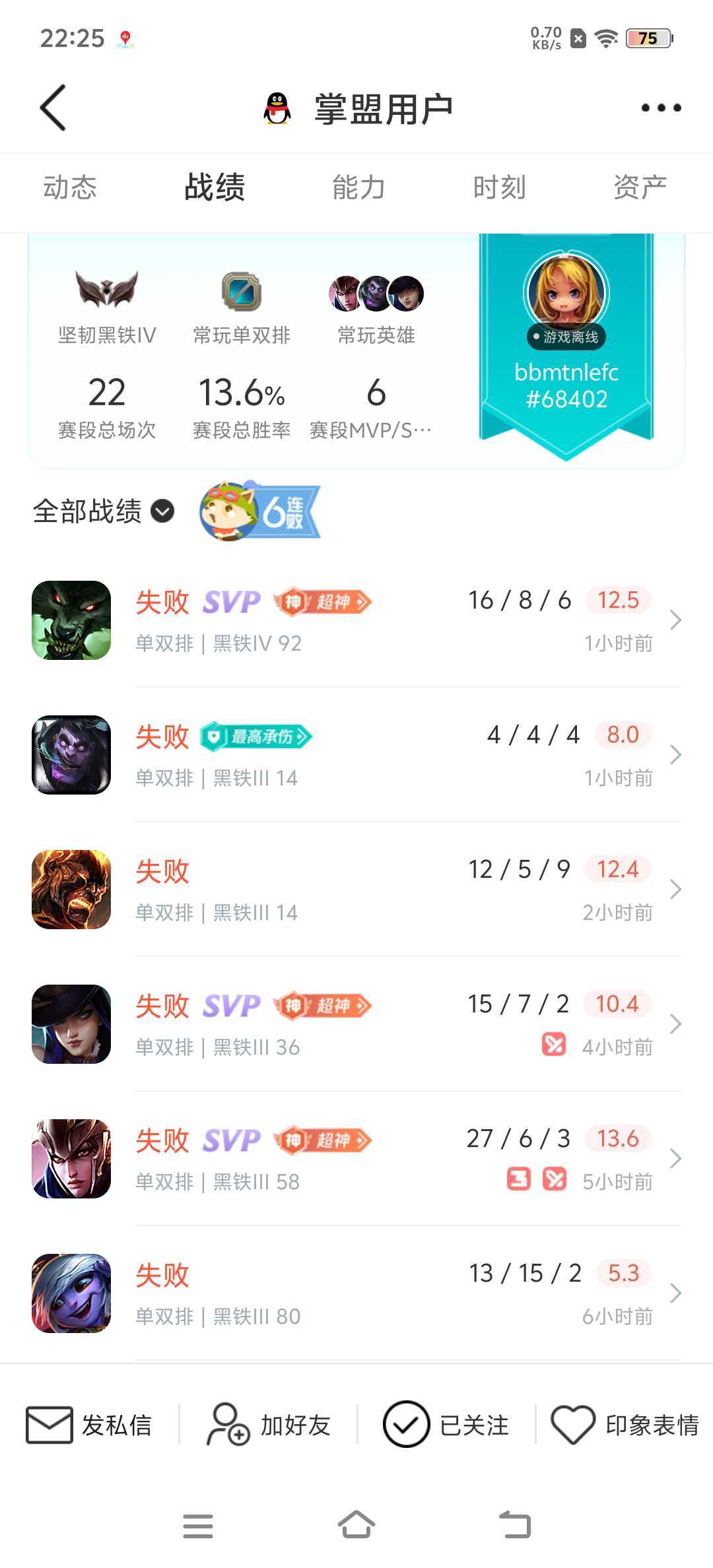Switch to the 能力 tab
Viewport: 713px width, 1568px height.
pos(356,187)
